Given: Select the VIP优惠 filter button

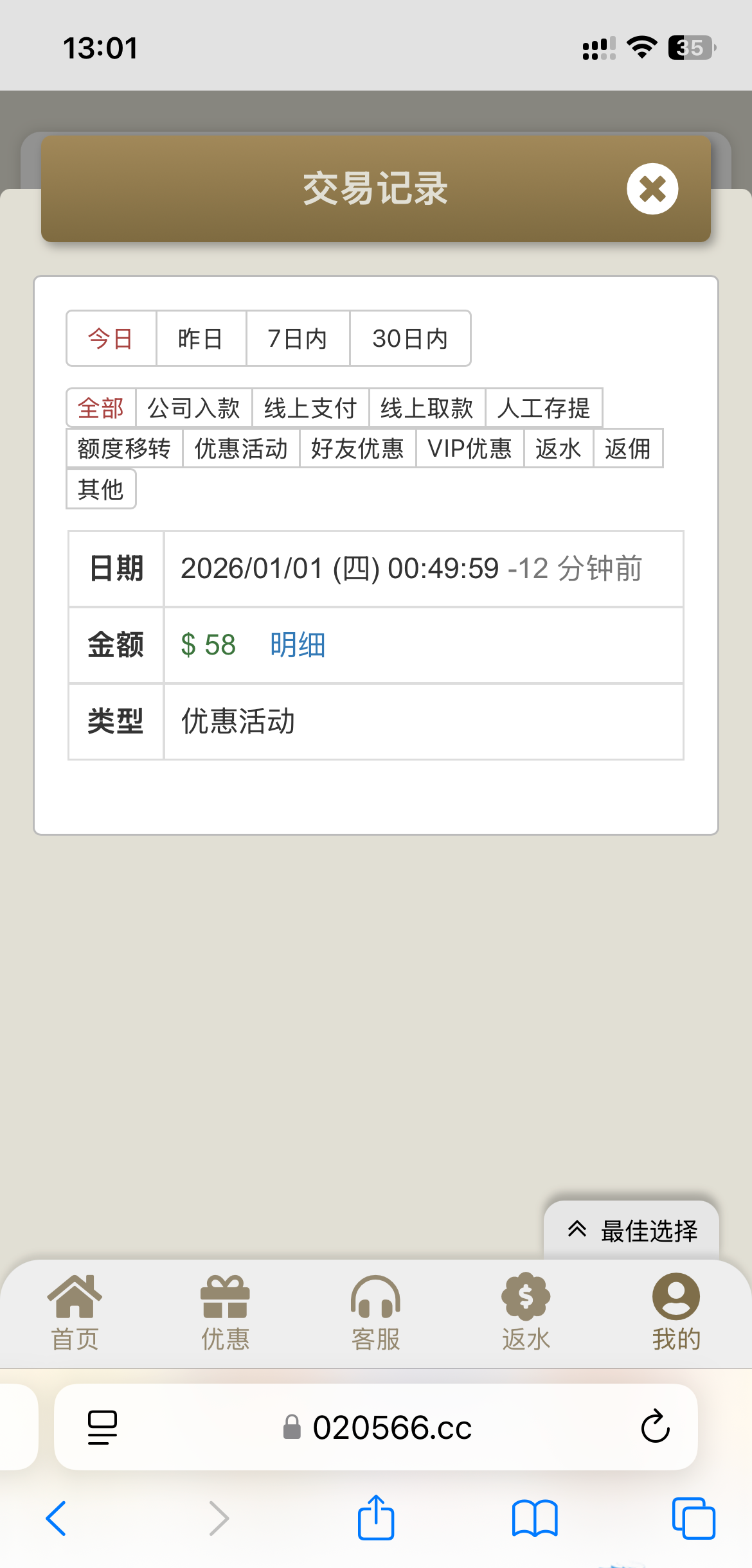Looking at the screenshot, I should click(470, 449).
